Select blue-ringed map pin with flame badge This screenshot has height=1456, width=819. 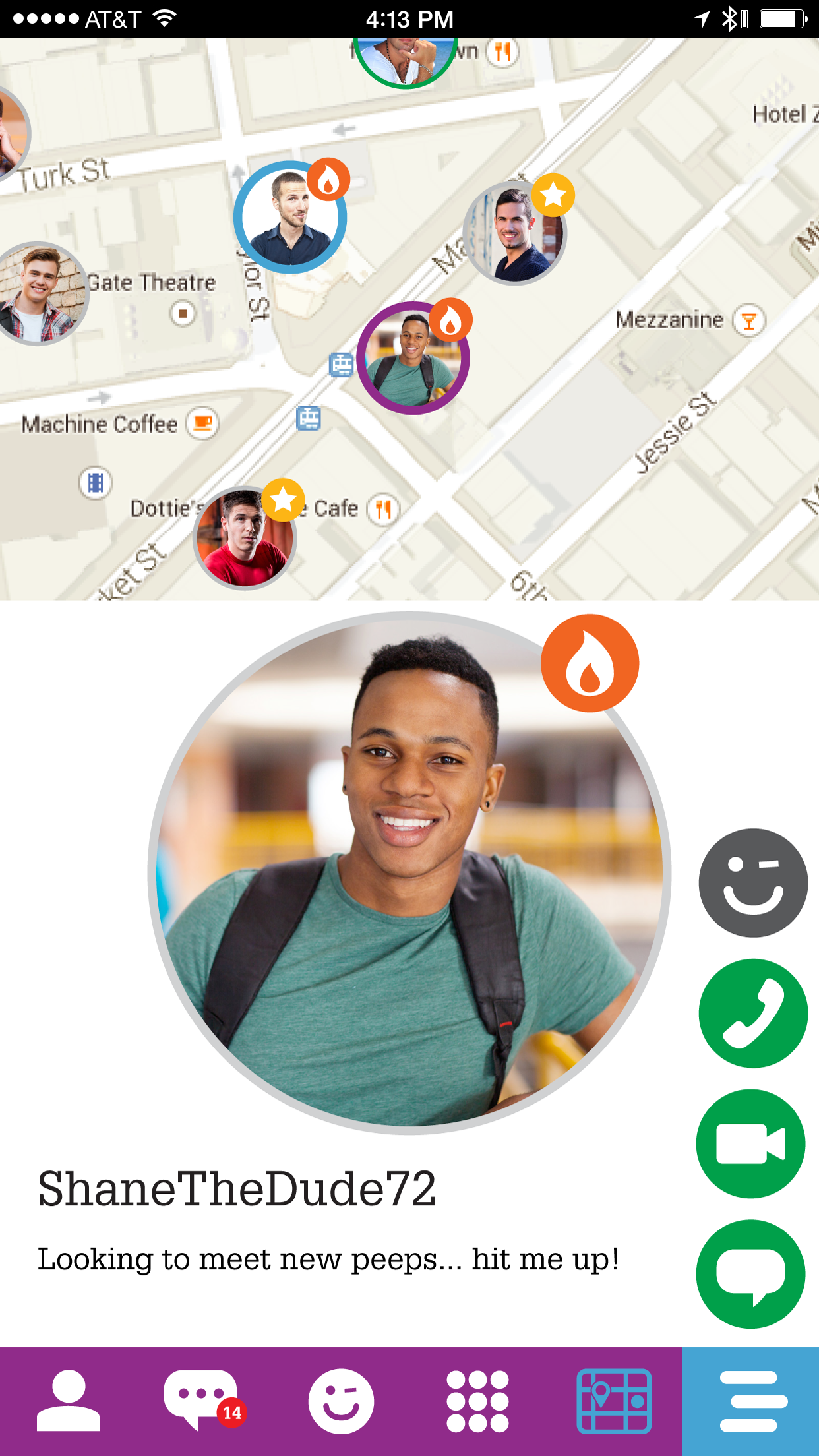click(x=289, y=218)
